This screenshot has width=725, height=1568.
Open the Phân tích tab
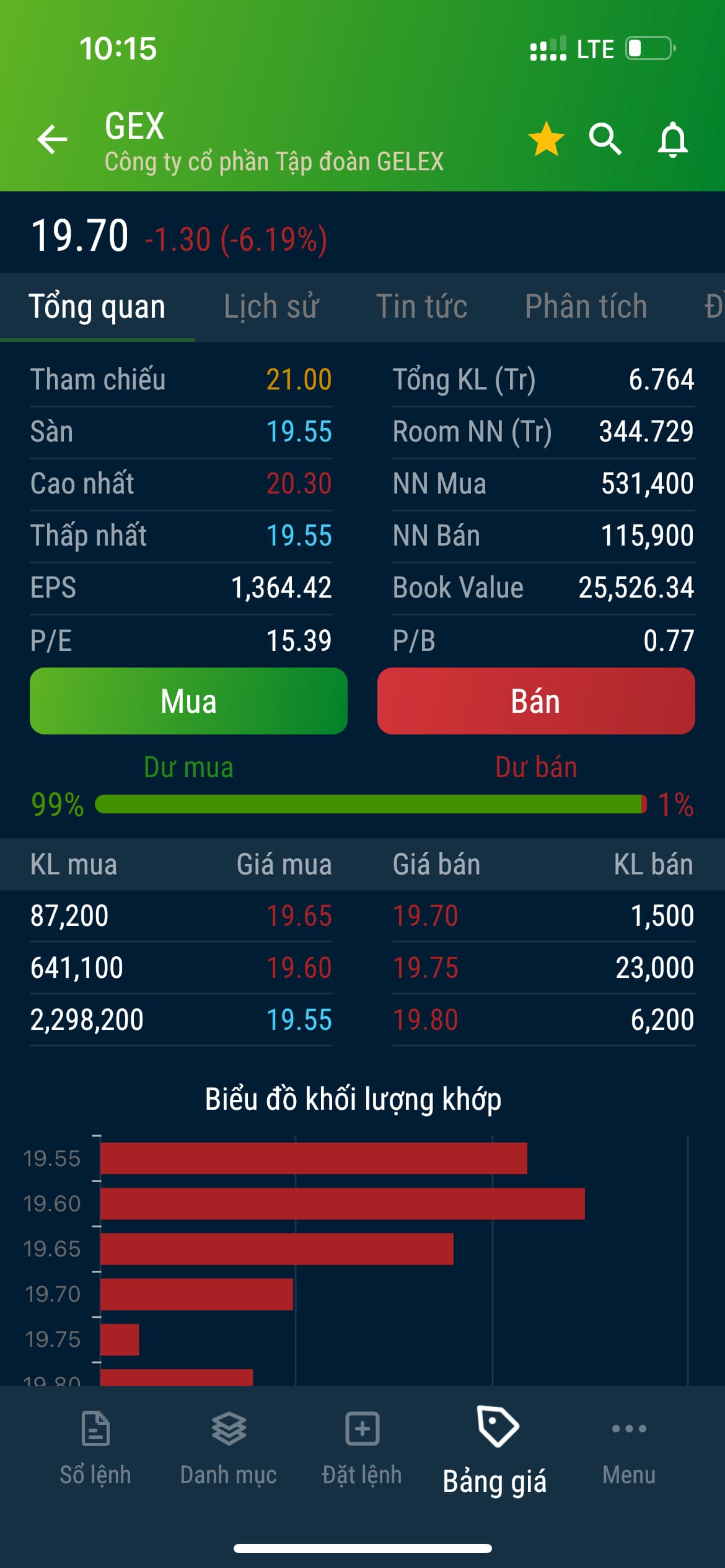(x=586, y=307)
